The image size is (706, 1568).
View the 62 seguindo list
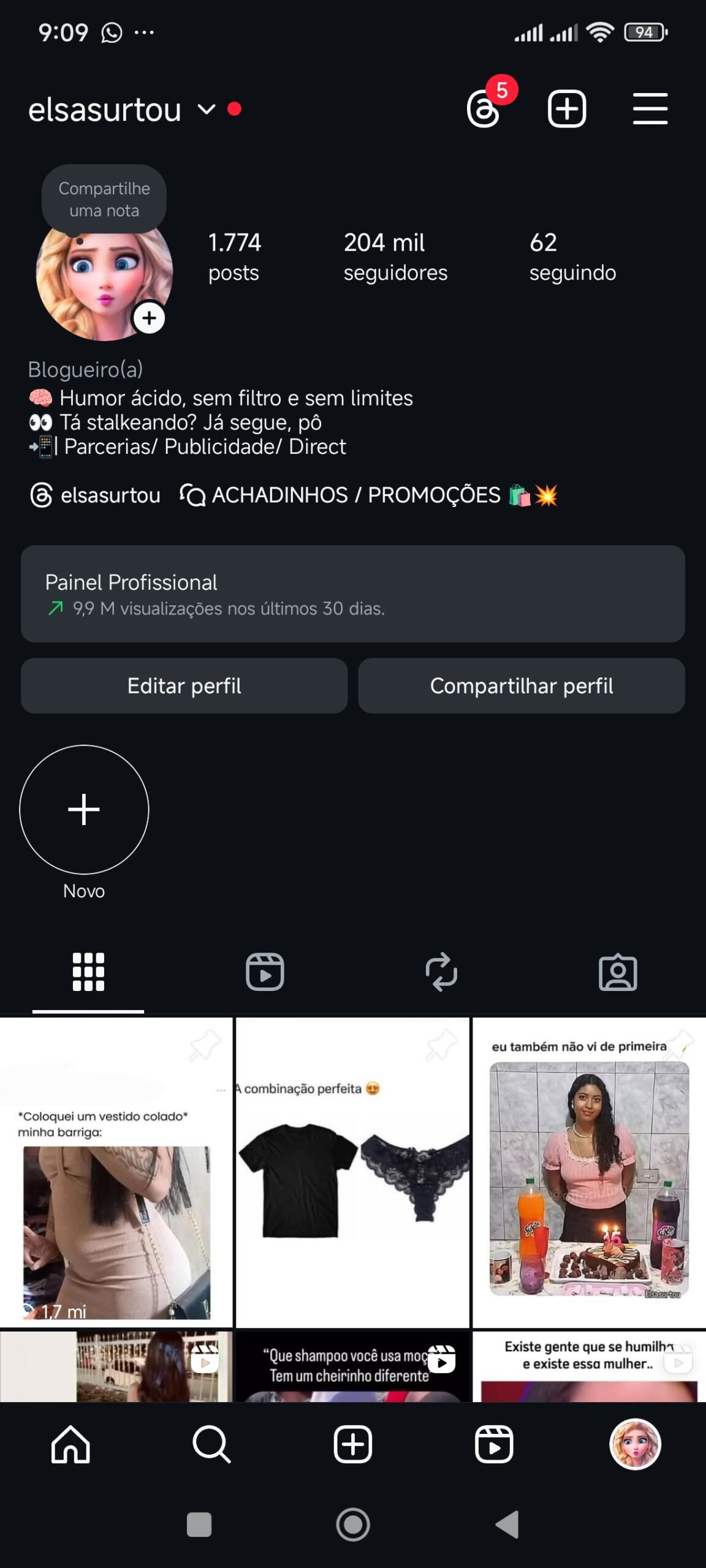coord(572,257)
